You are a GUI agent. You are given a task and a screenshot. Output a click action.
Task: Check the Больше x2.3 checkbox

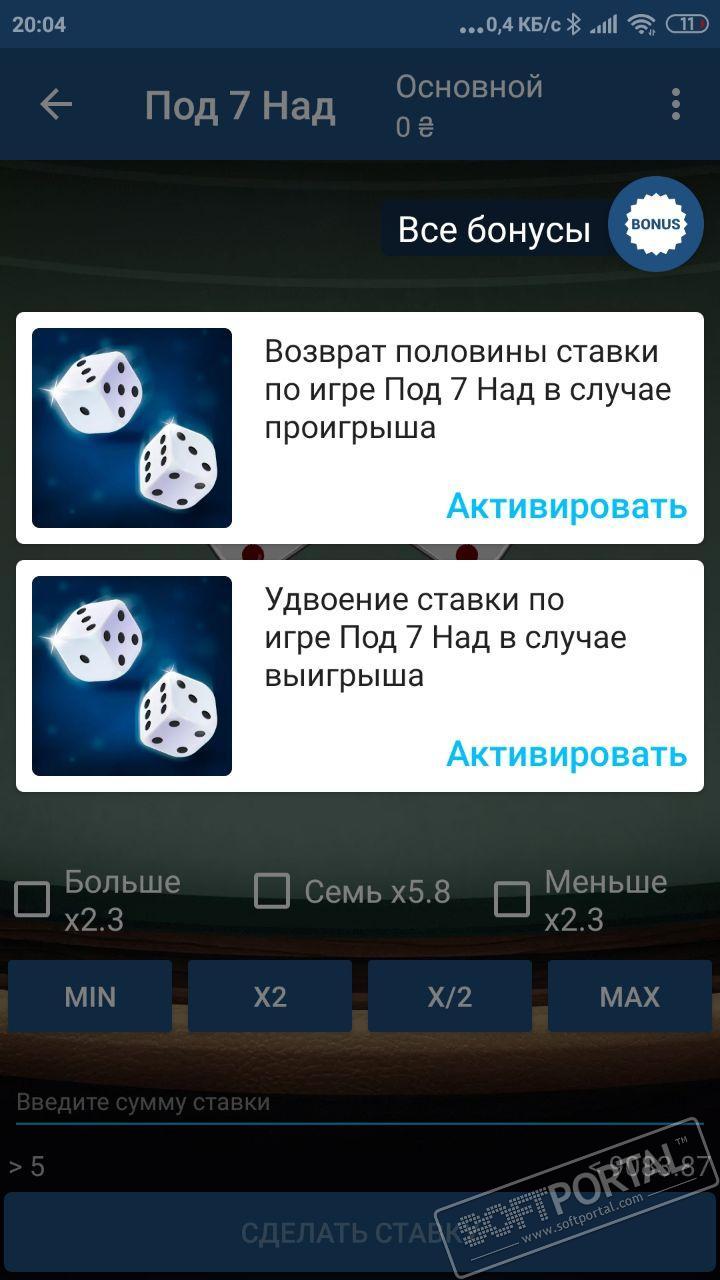32,899
